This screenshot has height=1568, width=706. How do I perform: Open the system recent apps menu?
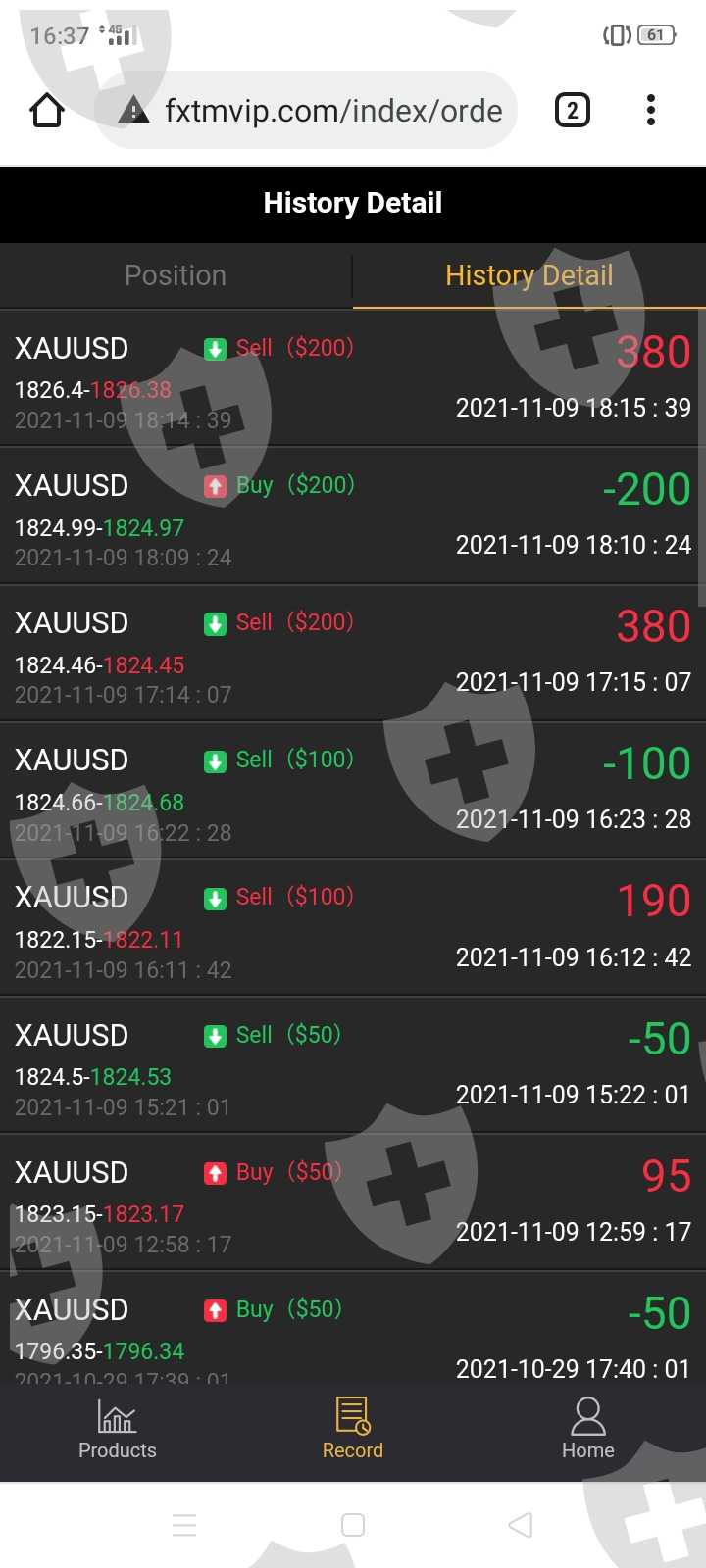(184, 1525)
